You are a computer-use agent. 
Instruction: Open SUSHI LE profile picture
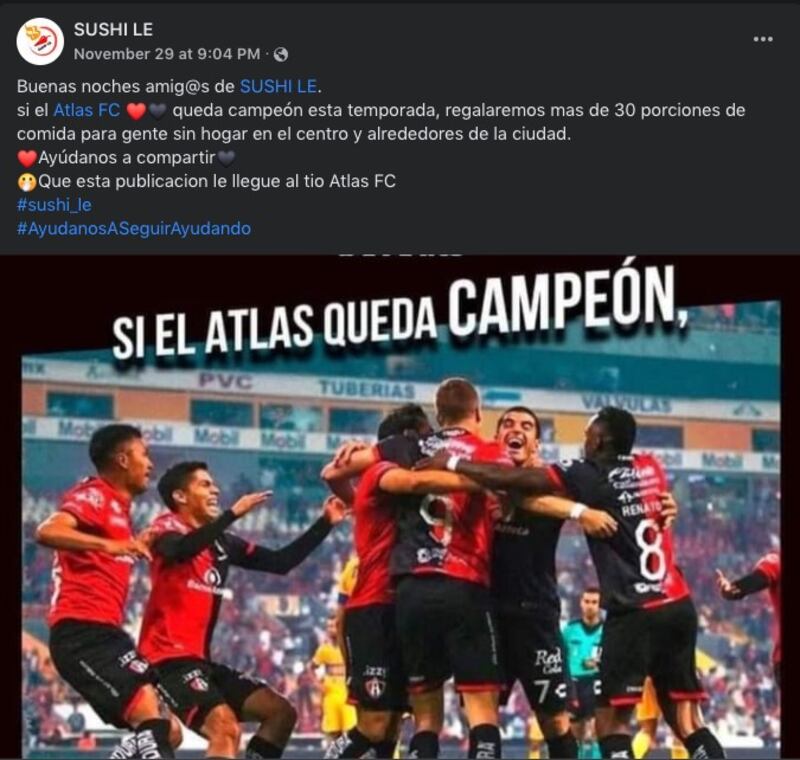tap(40, 41)
